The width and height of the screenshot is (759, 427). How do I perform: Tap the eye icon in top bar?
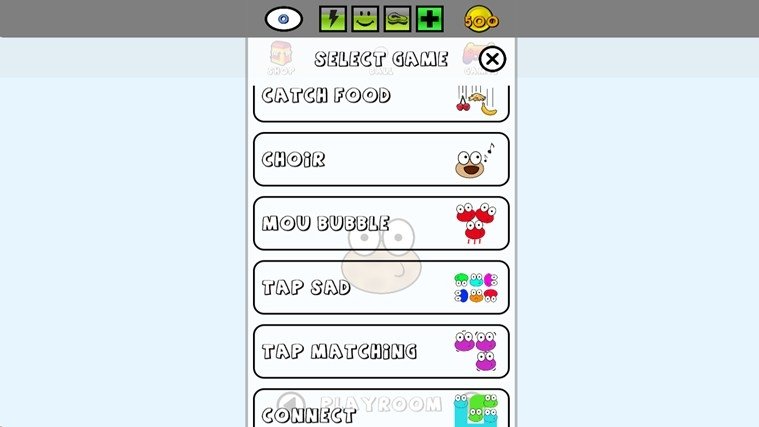pyautogui.click(x=283, y=19)
